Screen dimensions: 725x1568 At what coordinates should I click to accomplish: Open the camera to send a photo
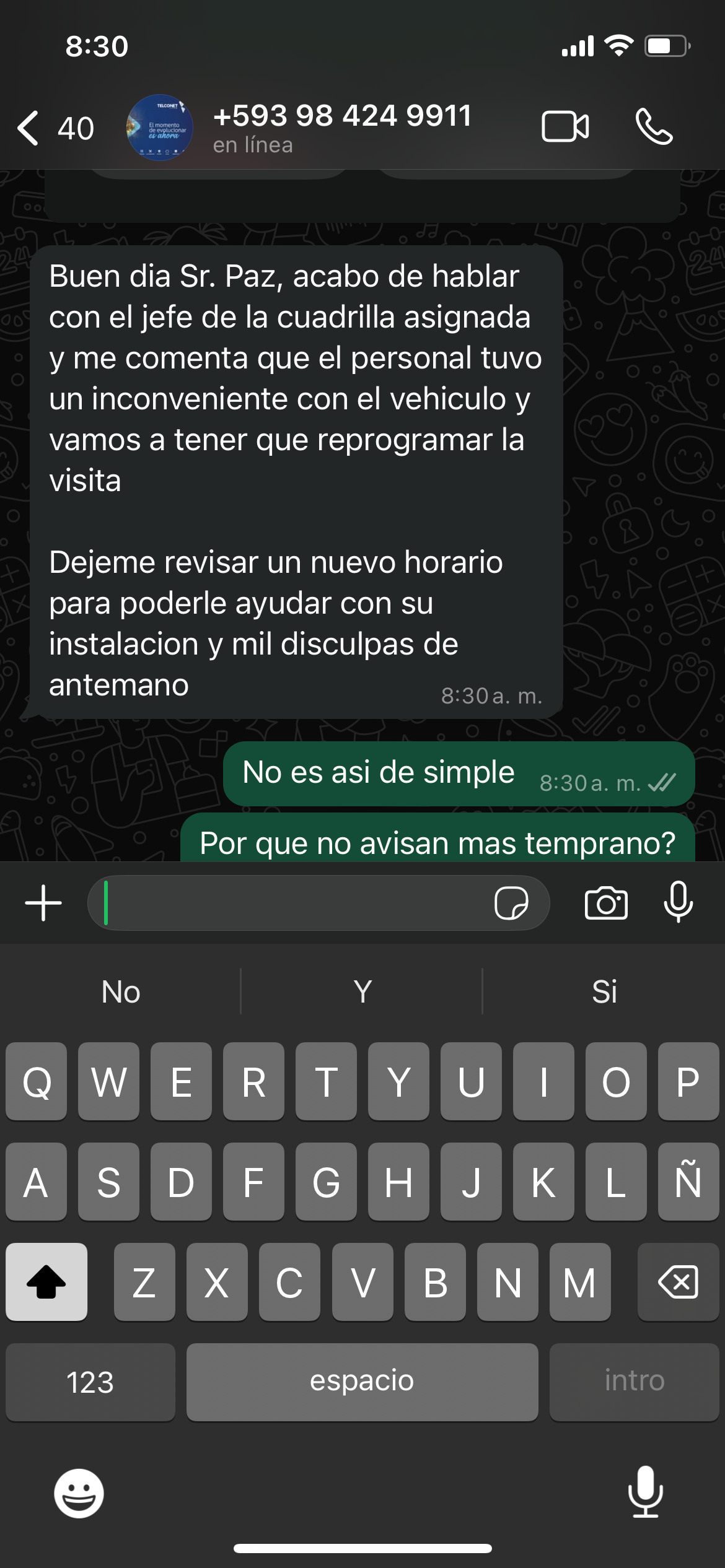[x=606, y=903]
